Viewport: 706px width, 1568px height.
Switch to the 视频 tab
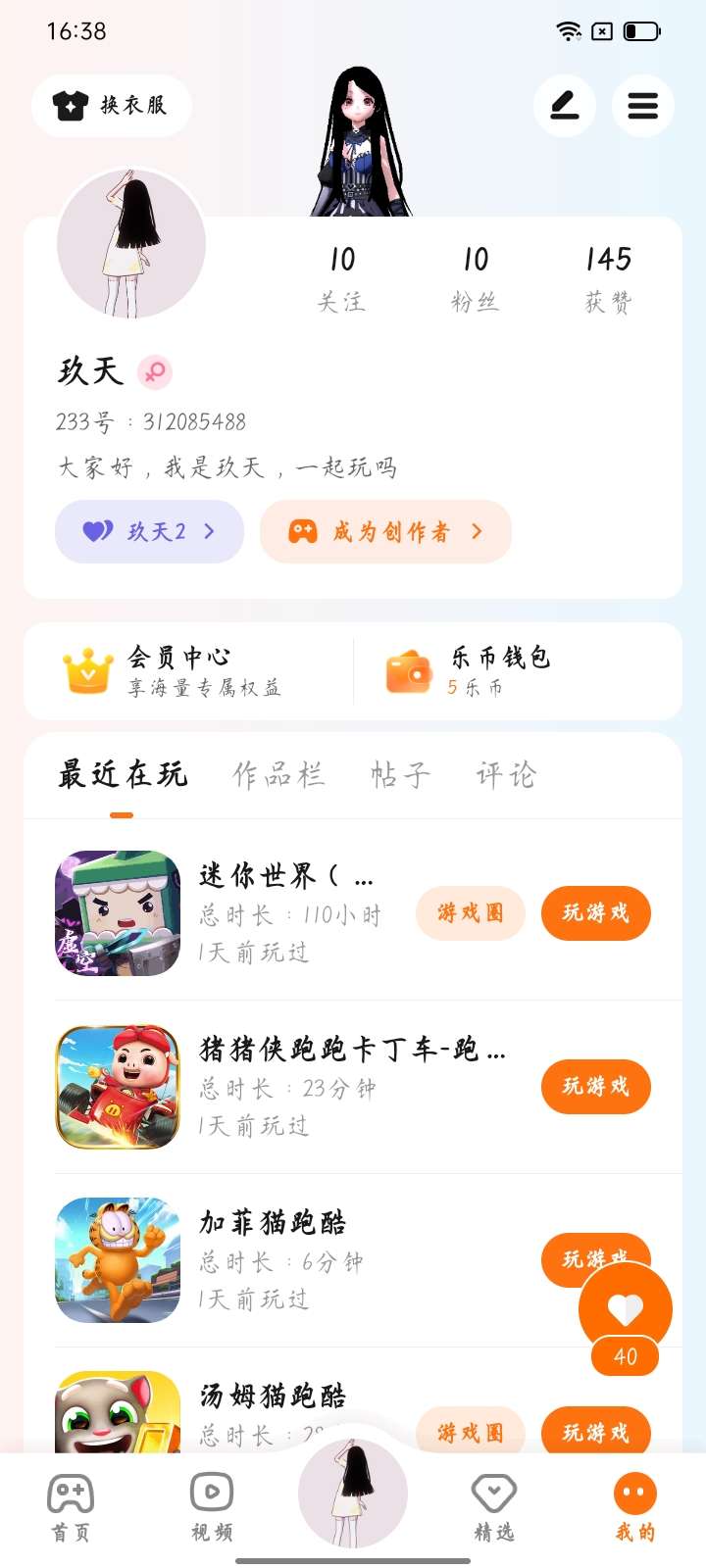click(212, 1507)
